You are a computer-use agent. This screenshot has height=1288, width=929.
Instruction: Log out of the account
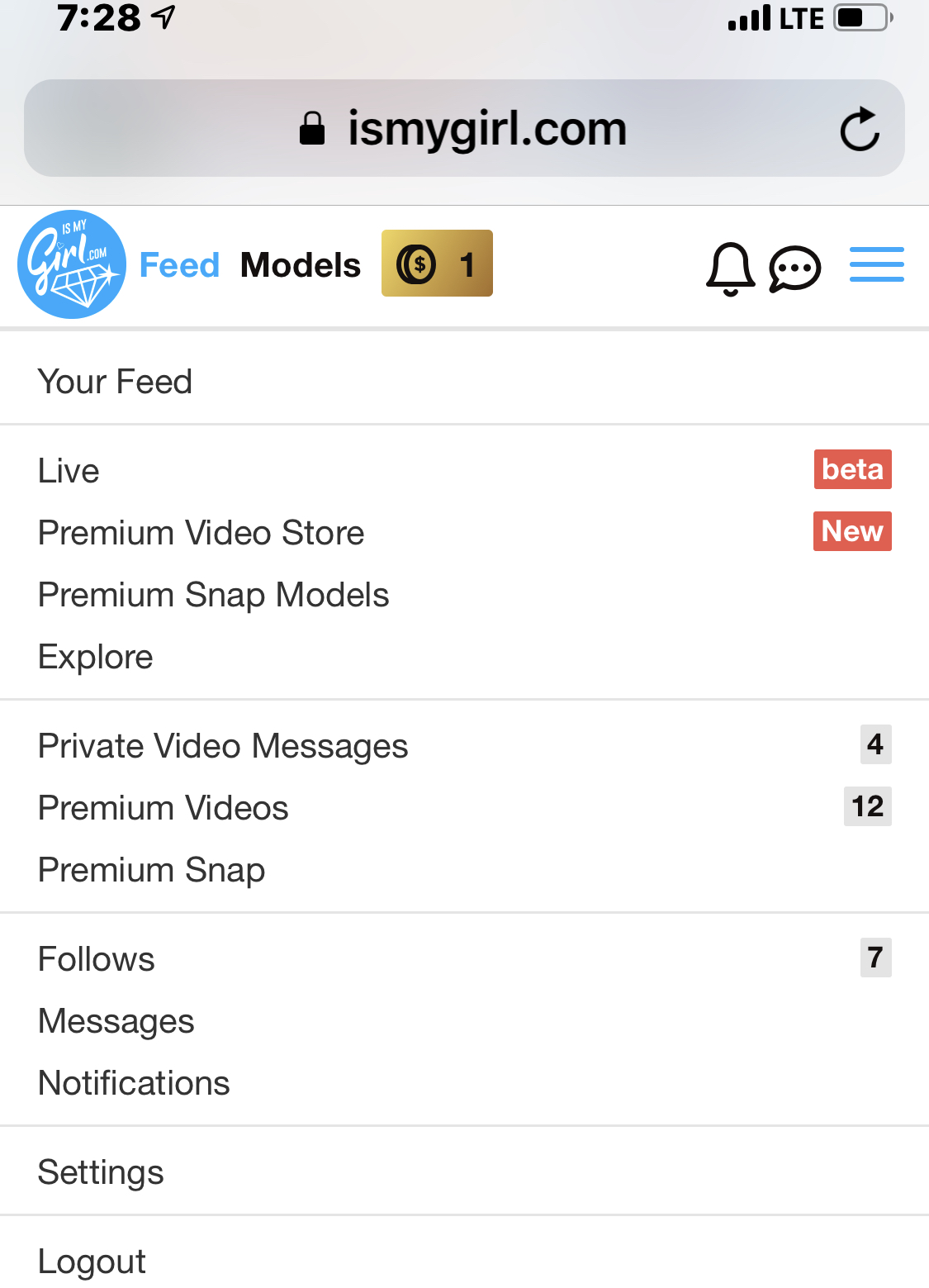(92, 1261)
